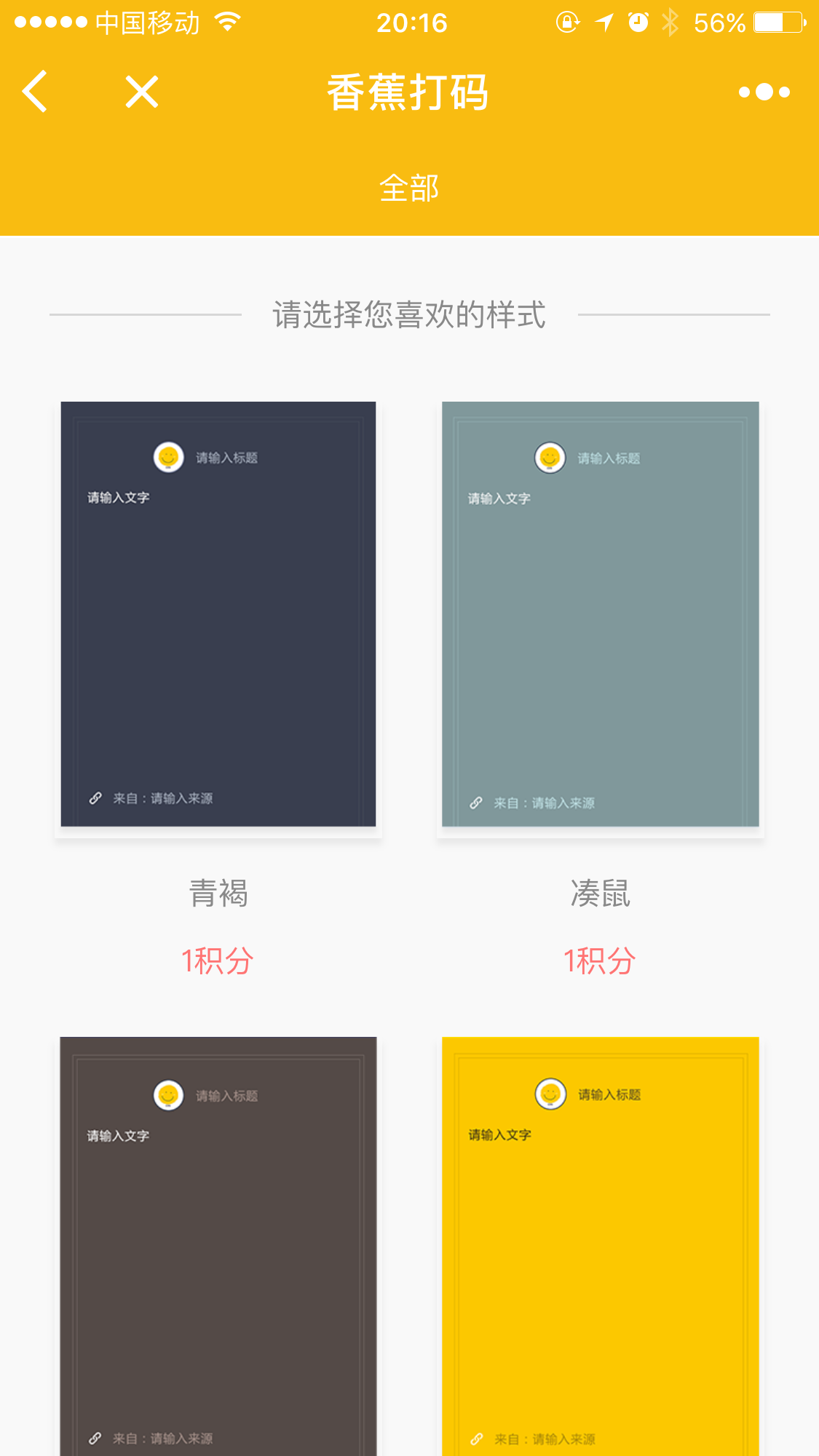Select the yellow style template

click(600, 1246)
